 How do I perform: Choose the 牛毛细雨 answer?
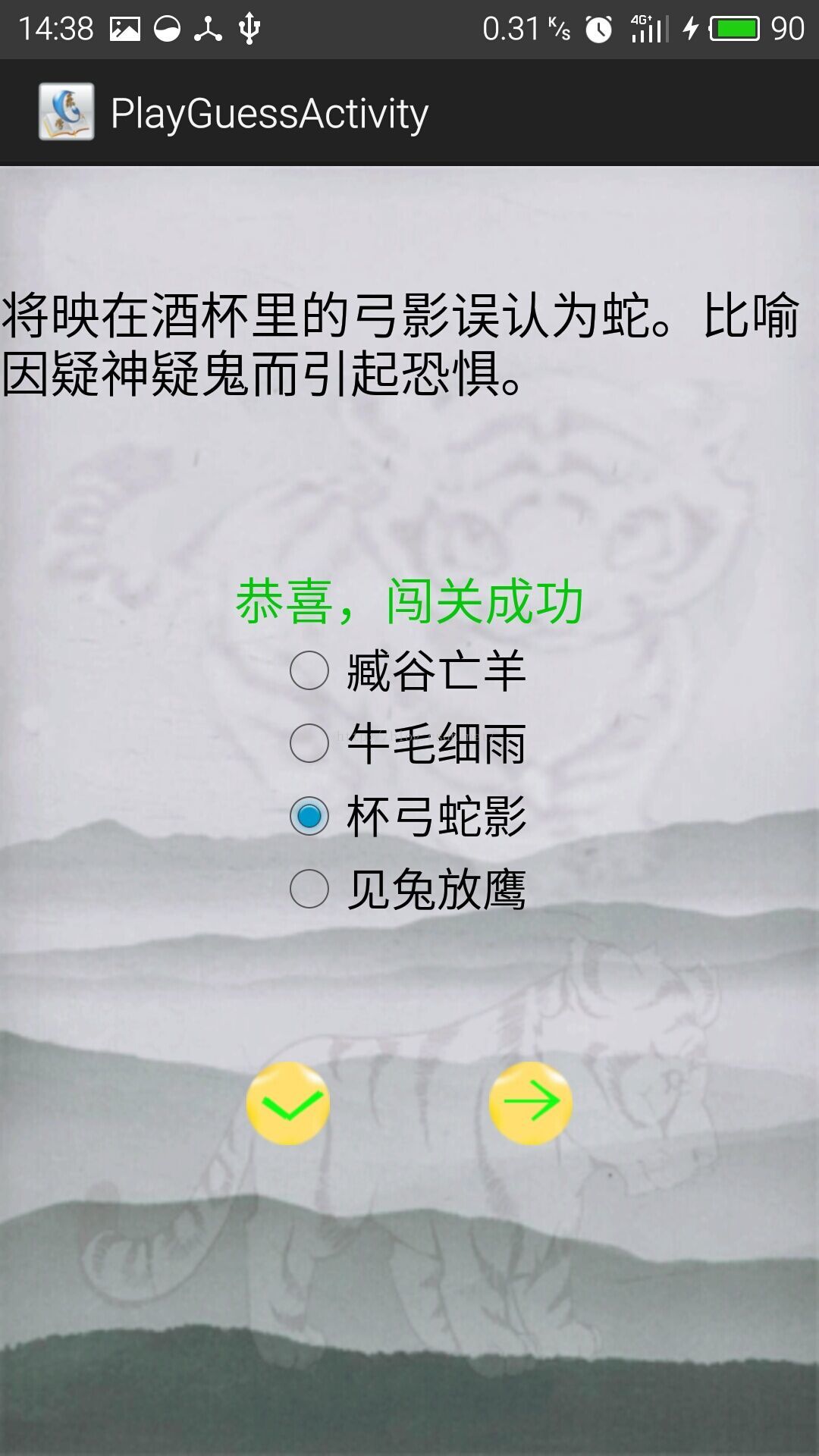point(309,743)
